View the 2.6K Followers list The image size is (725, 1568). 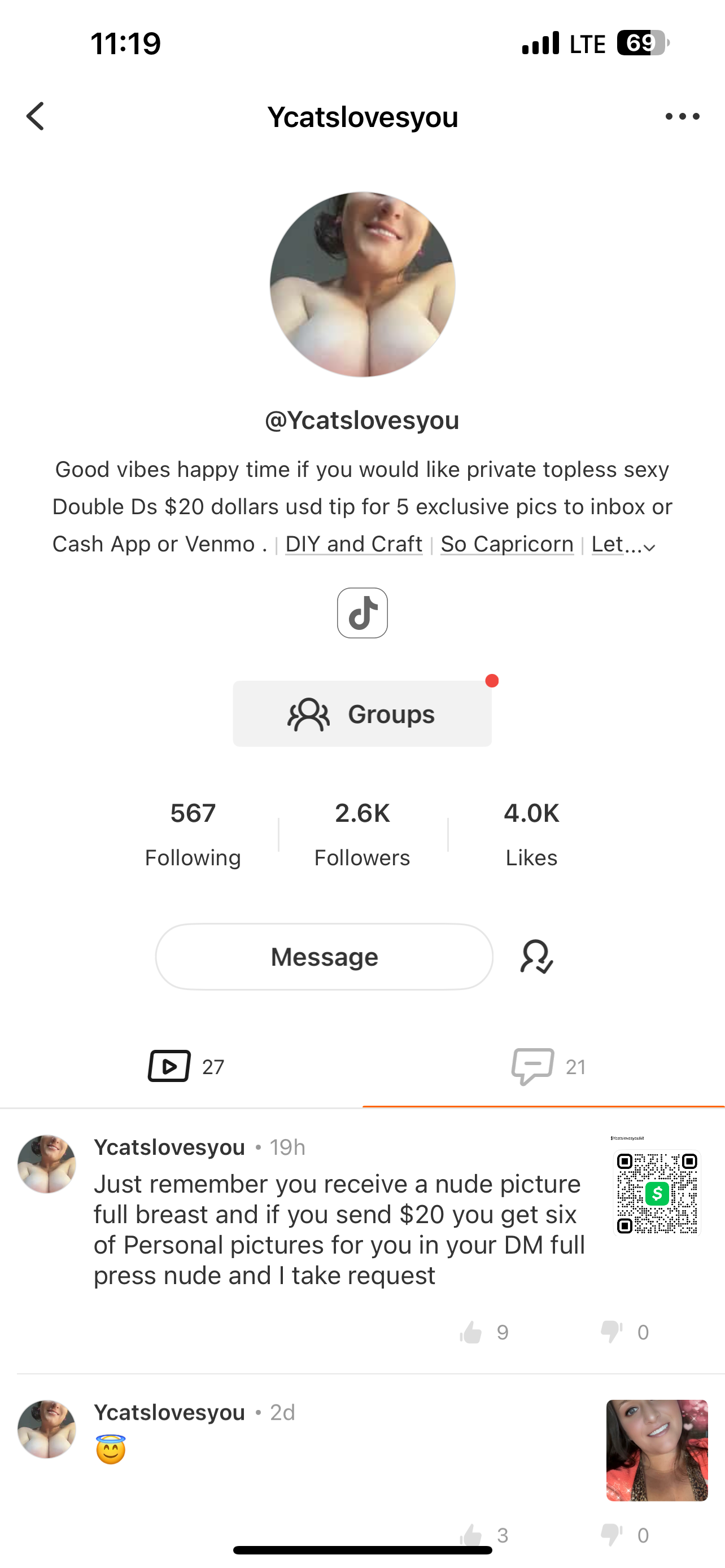(362, 833)
